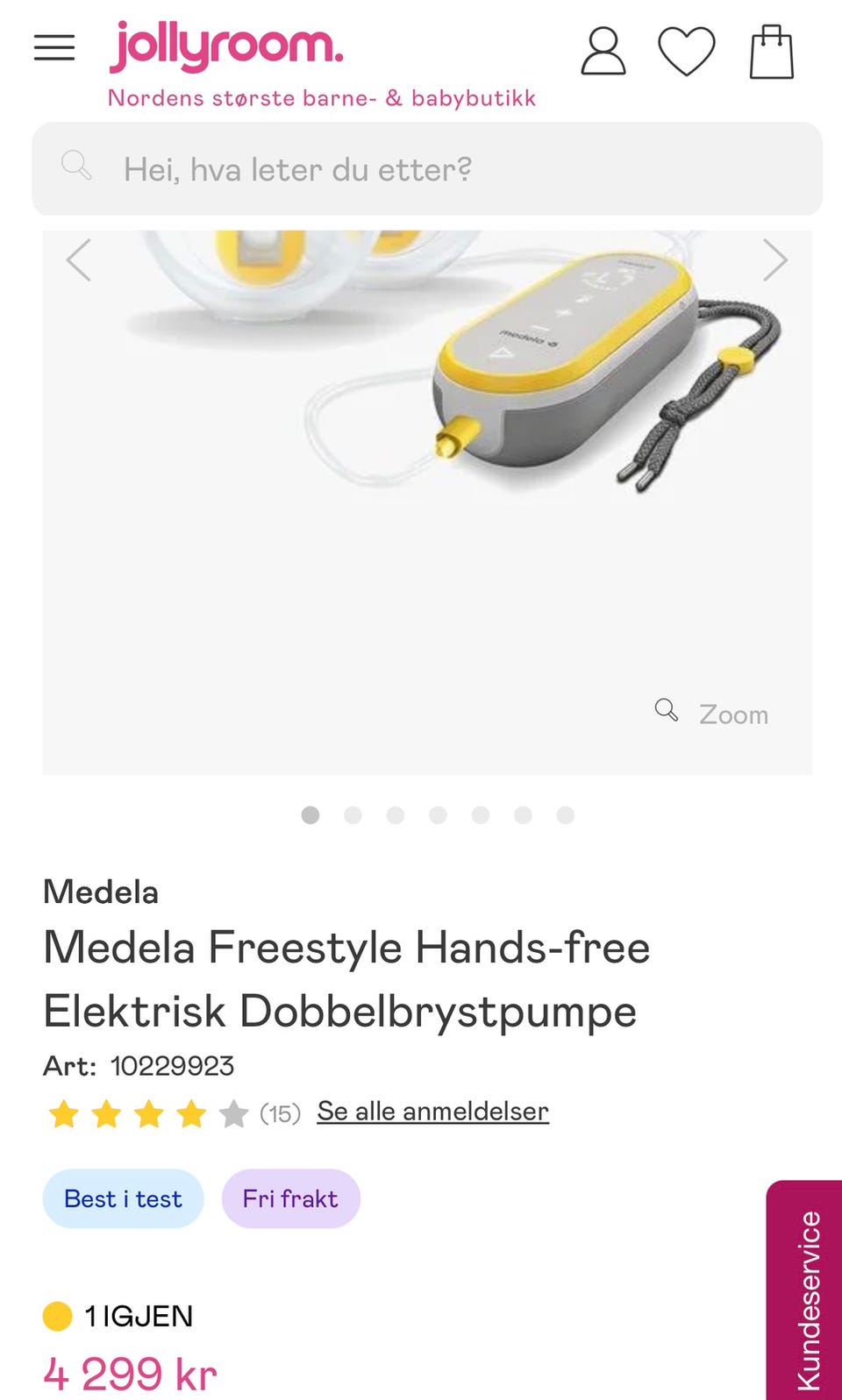Open the wishlist heart icon

click(x=687, y=51)
